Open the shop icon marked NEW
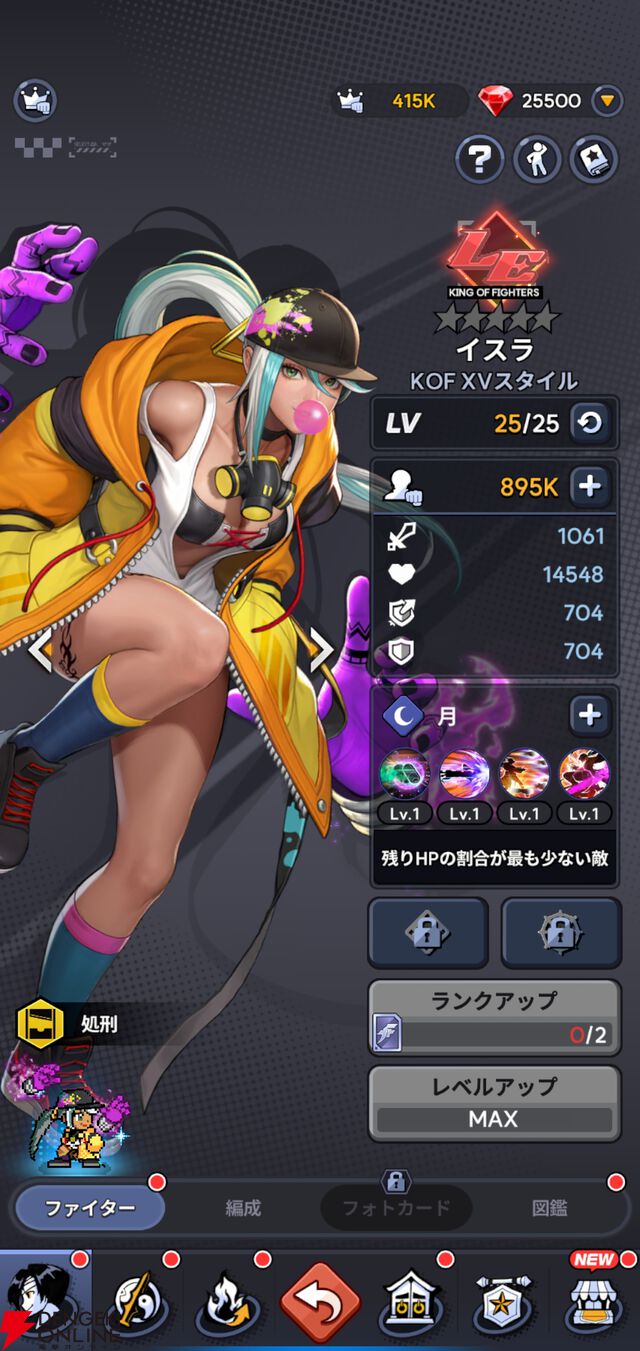Viewport: 640px width, 1351px height. (x=593, y=1301)
